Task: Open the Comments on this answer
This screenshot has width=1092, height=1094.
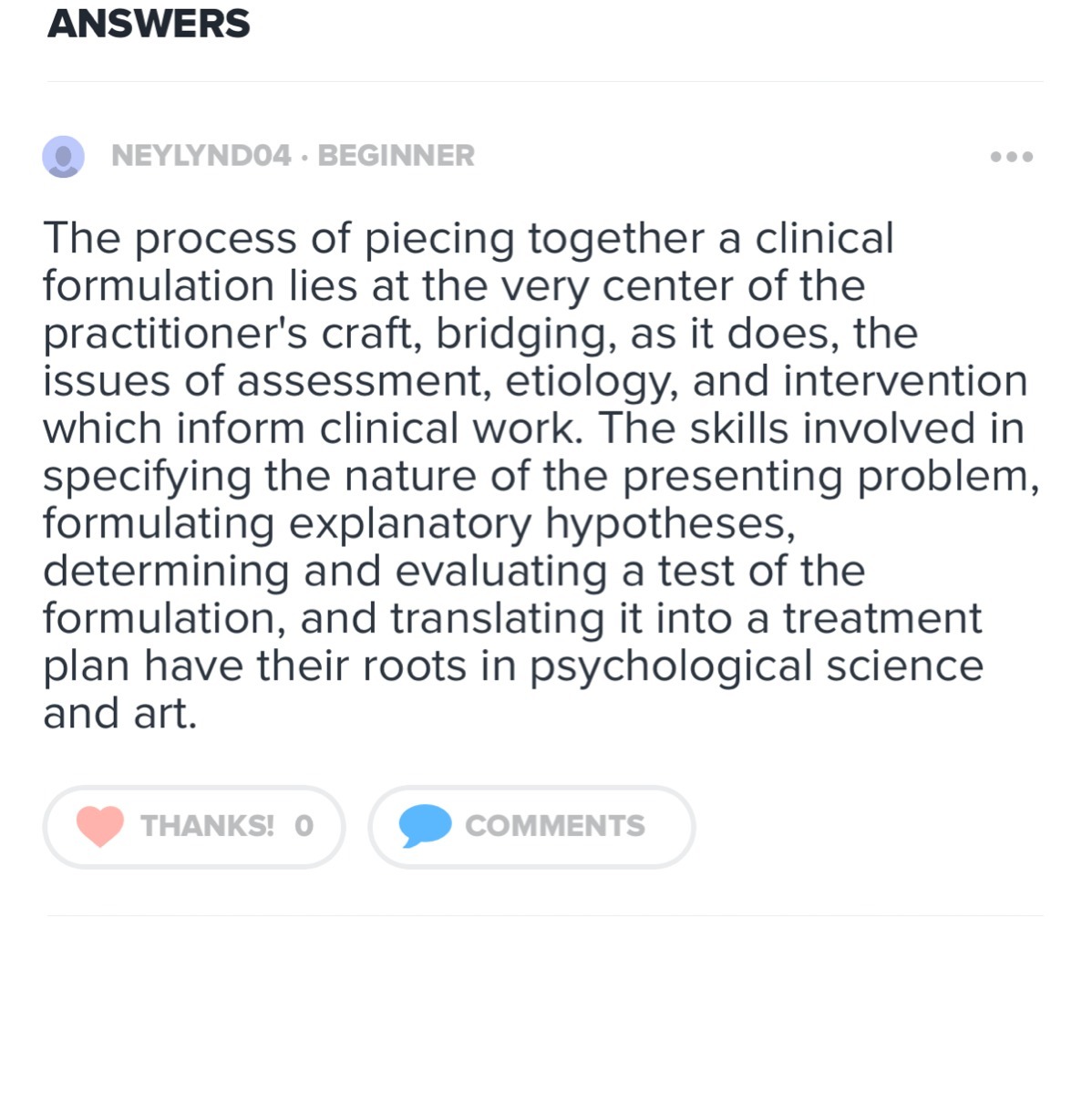Action: click(x=531, y=826)
